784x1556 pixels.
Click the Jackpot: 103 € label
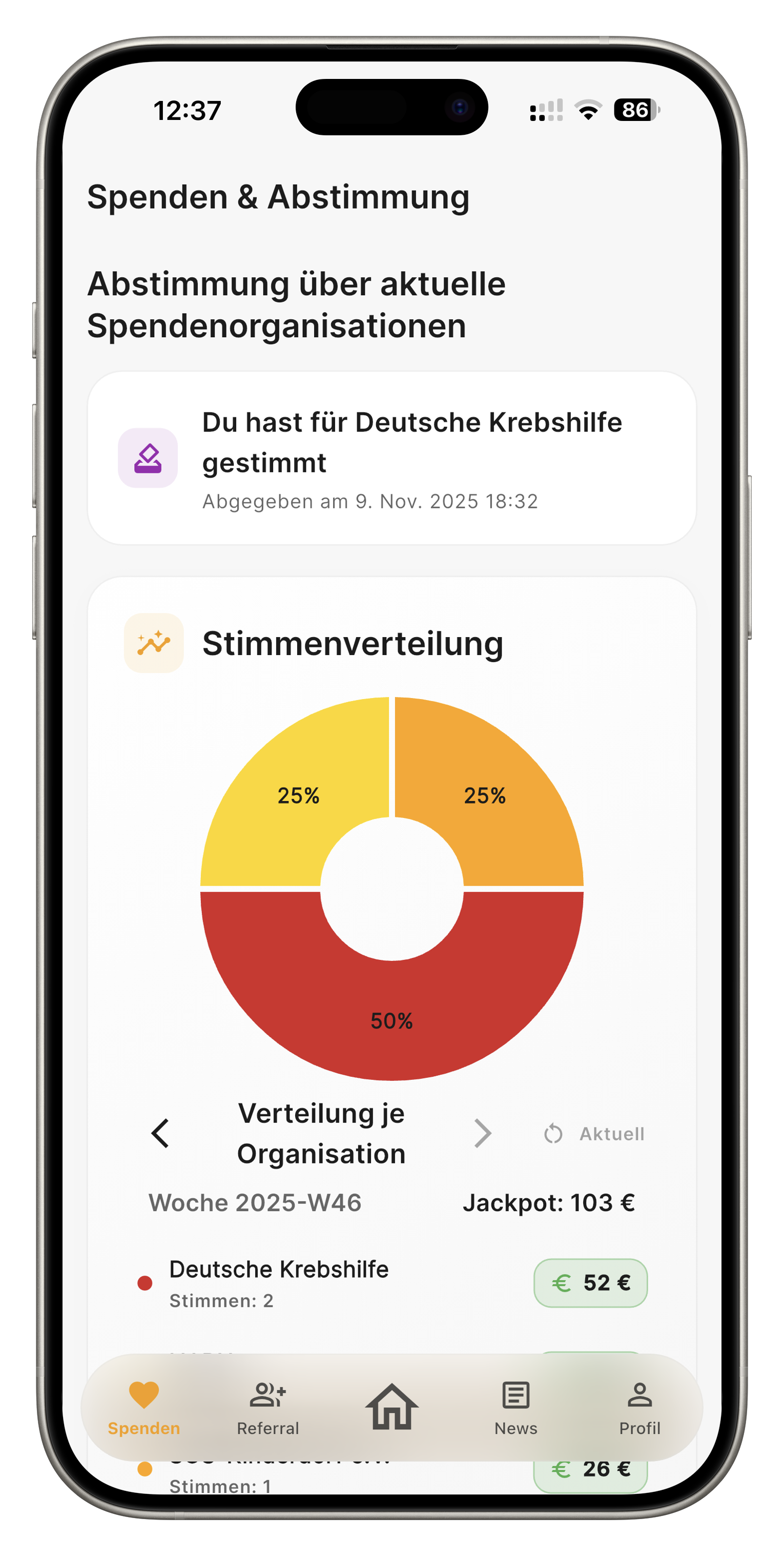[x=550, y=1204]
